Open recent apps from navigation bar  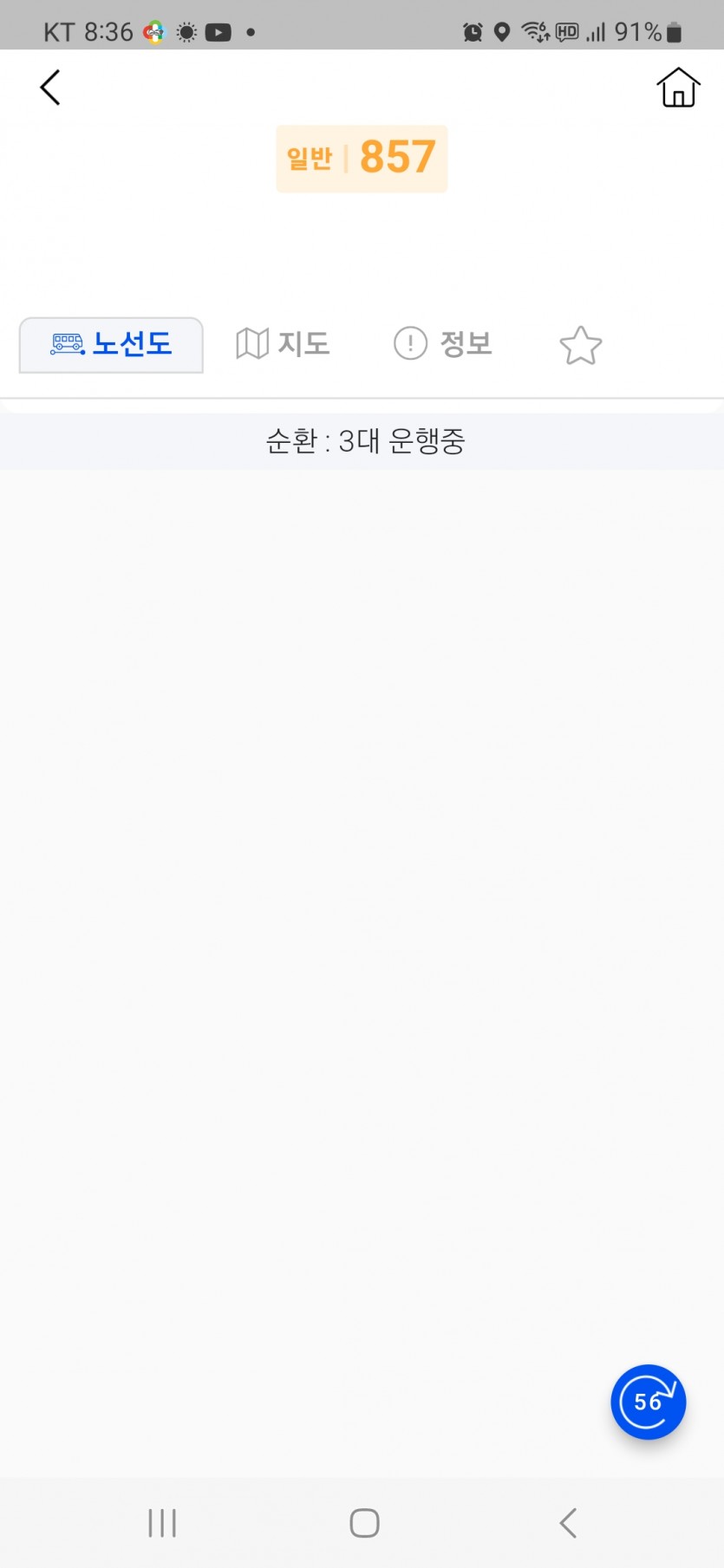(162, 1523)
